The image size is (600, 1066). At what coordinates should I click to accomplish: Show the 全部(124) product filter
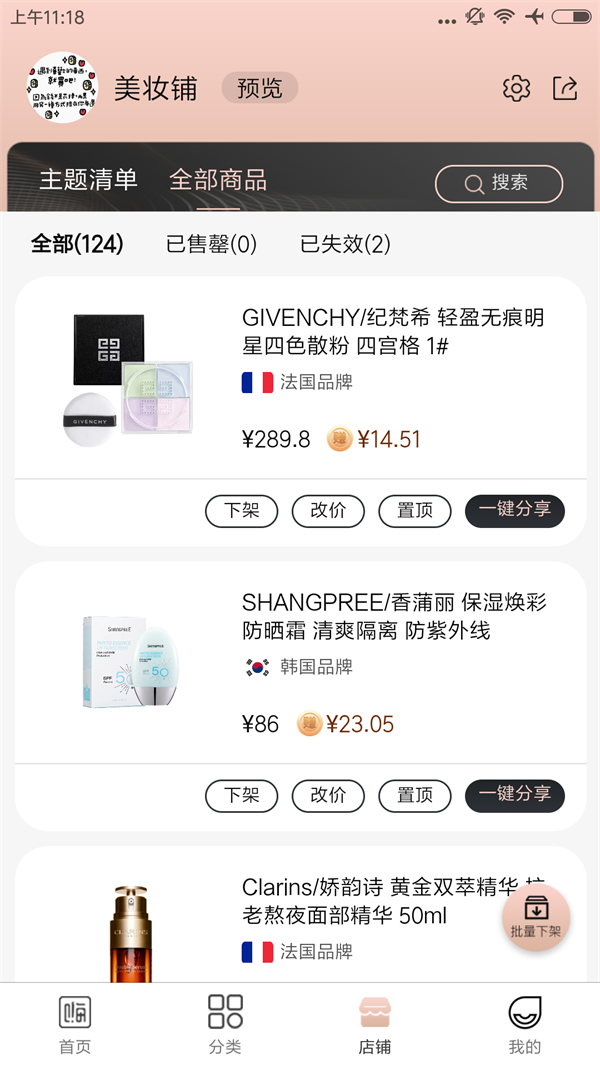tap(77, 244)
